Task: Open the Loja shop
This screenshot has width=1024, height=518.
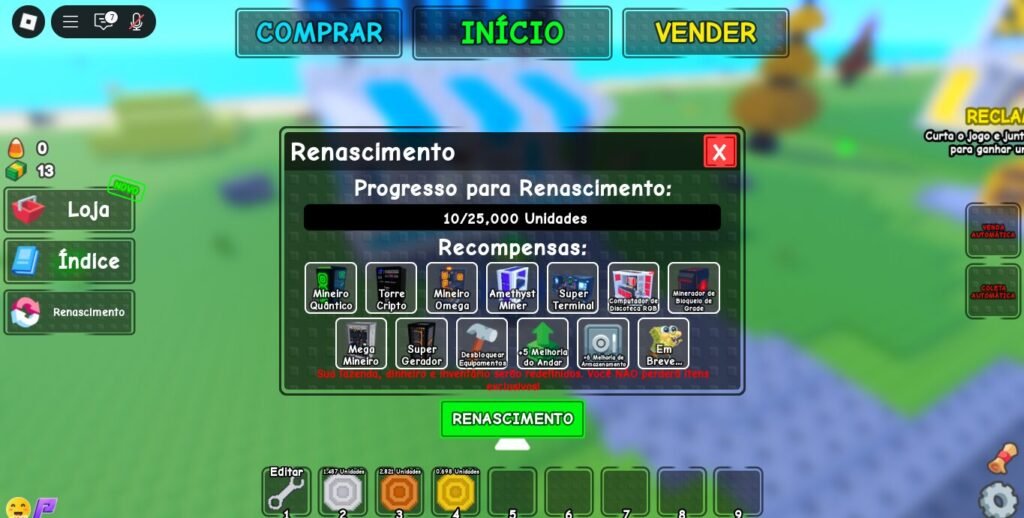Action: (69, 210)
